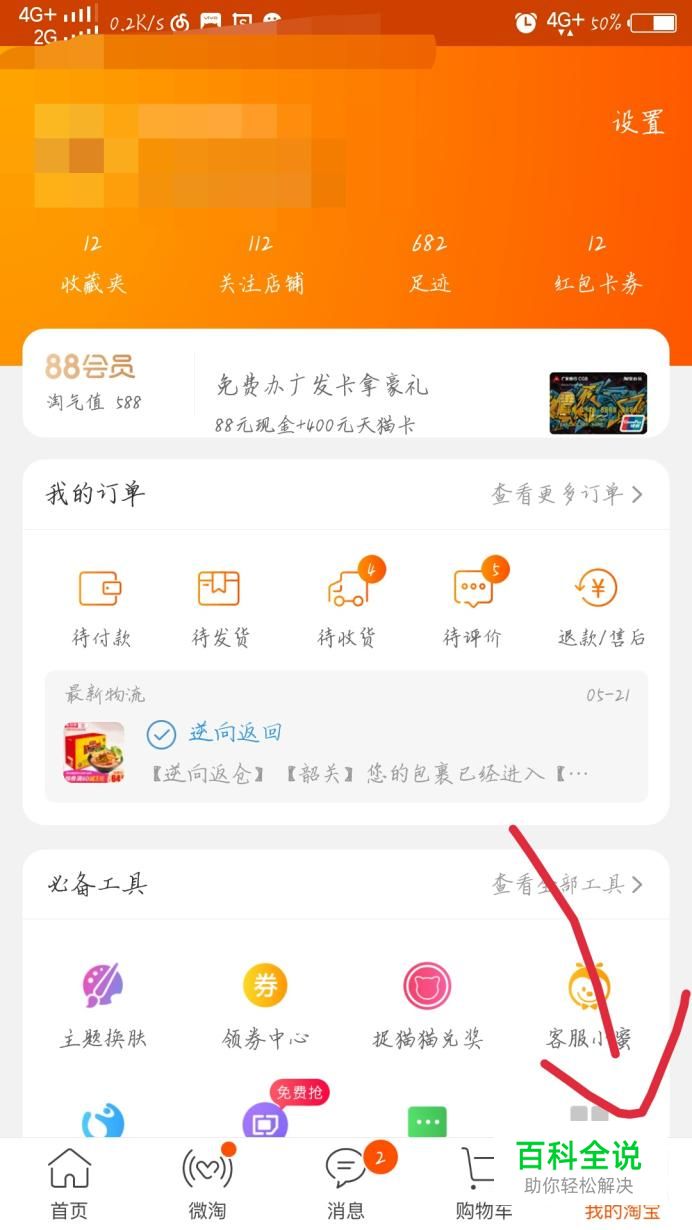Open the 88会员 card banner
The height and width of the screenshot is (1230, 692).
pyautogui.click(x=345, y=384)
